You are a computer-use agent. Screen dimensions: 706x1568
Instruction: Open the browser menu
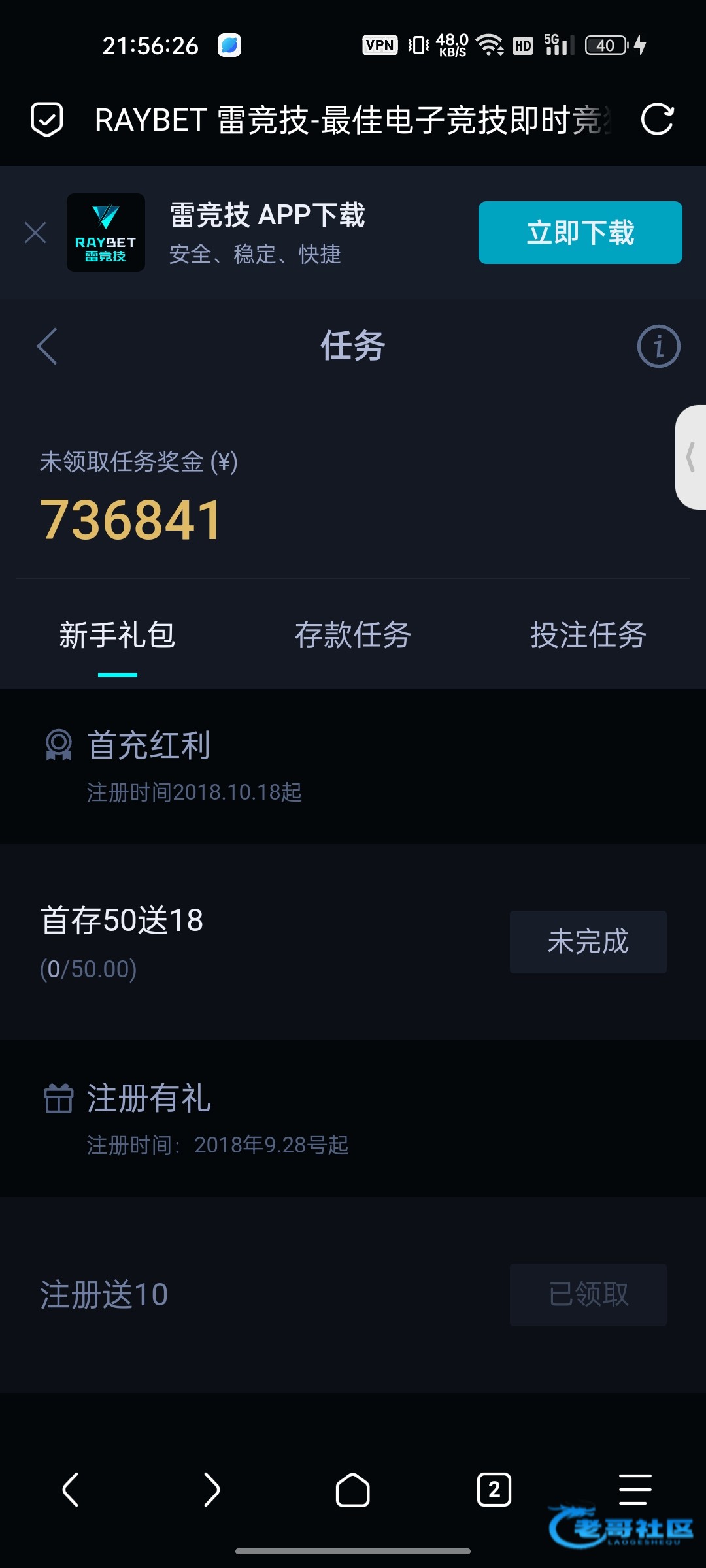(635, 1490)
